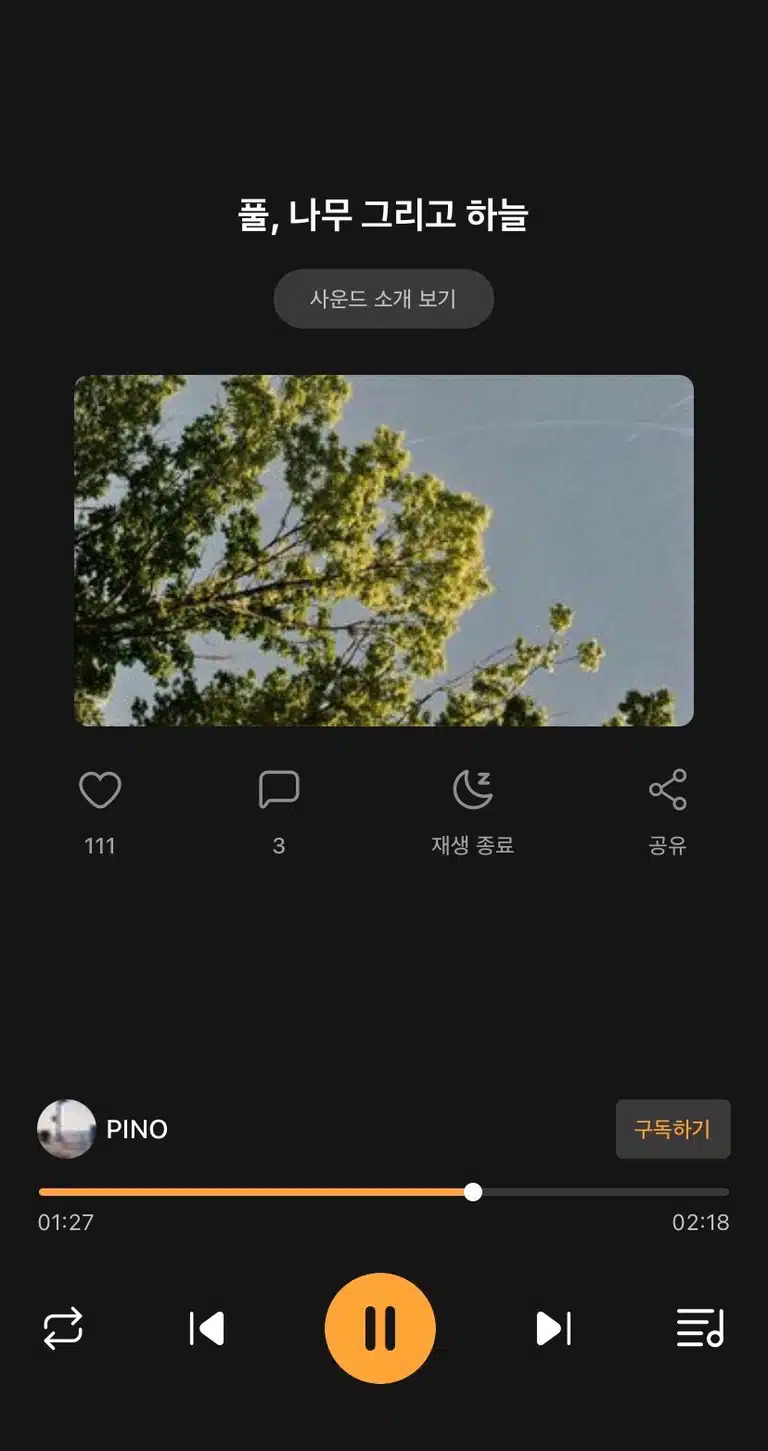Viewport: 768px width, 1451px height.
Task: Tap the tree cover artwork
Action: coord(384,551)
